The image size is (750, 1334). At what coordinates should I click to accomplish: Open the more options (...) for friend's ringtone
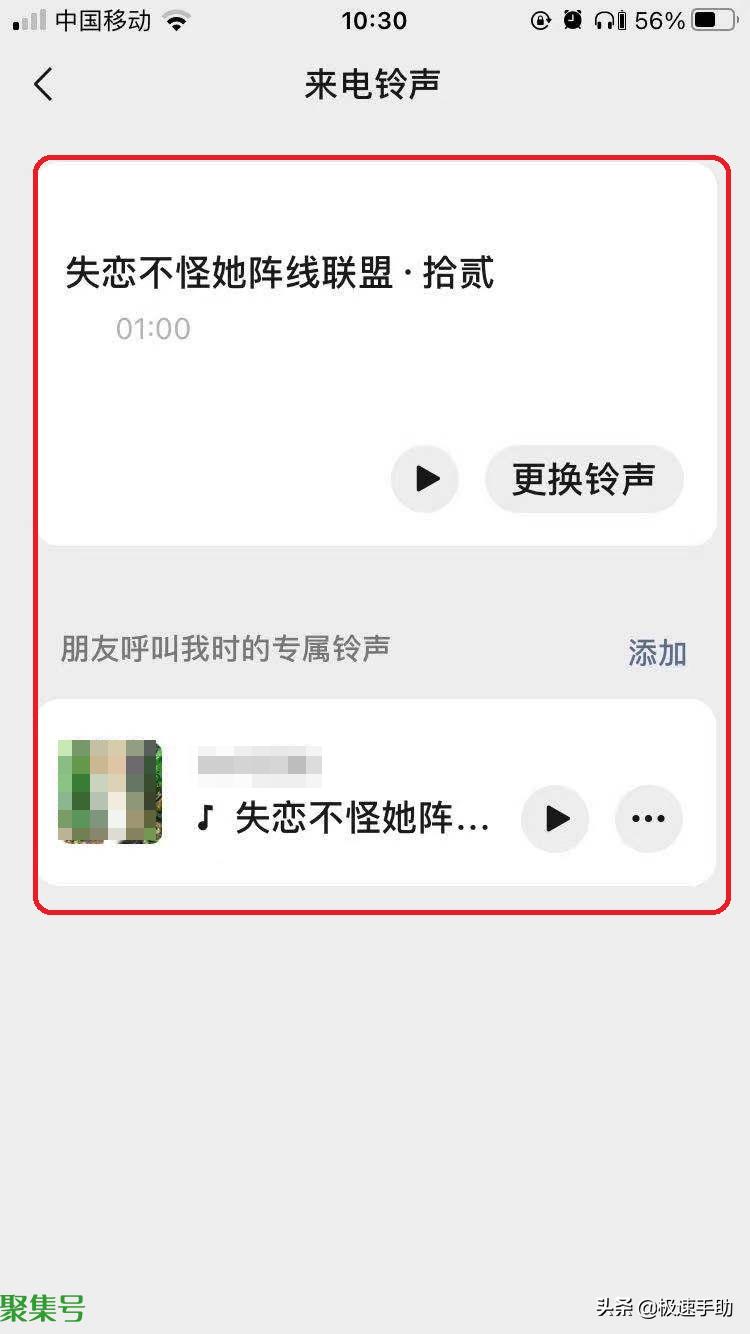648,819
